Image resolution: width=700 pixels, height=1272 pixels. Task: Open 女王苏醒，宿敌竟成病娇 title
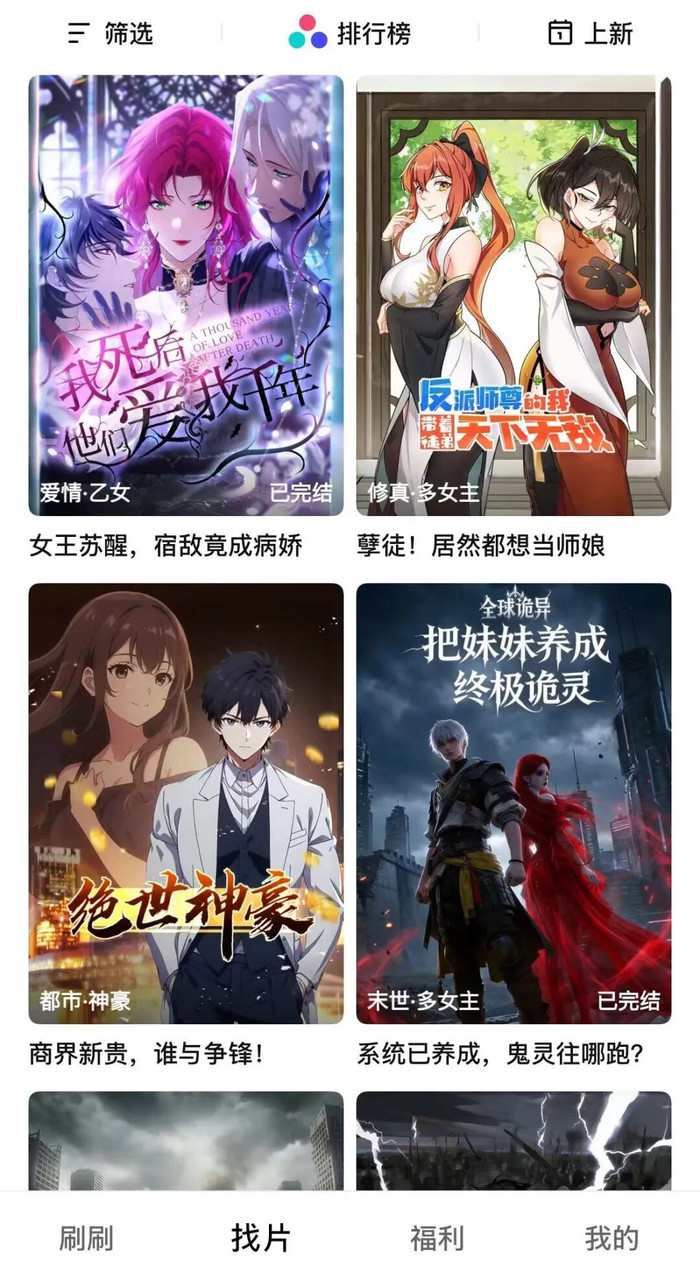pos(166,546)
